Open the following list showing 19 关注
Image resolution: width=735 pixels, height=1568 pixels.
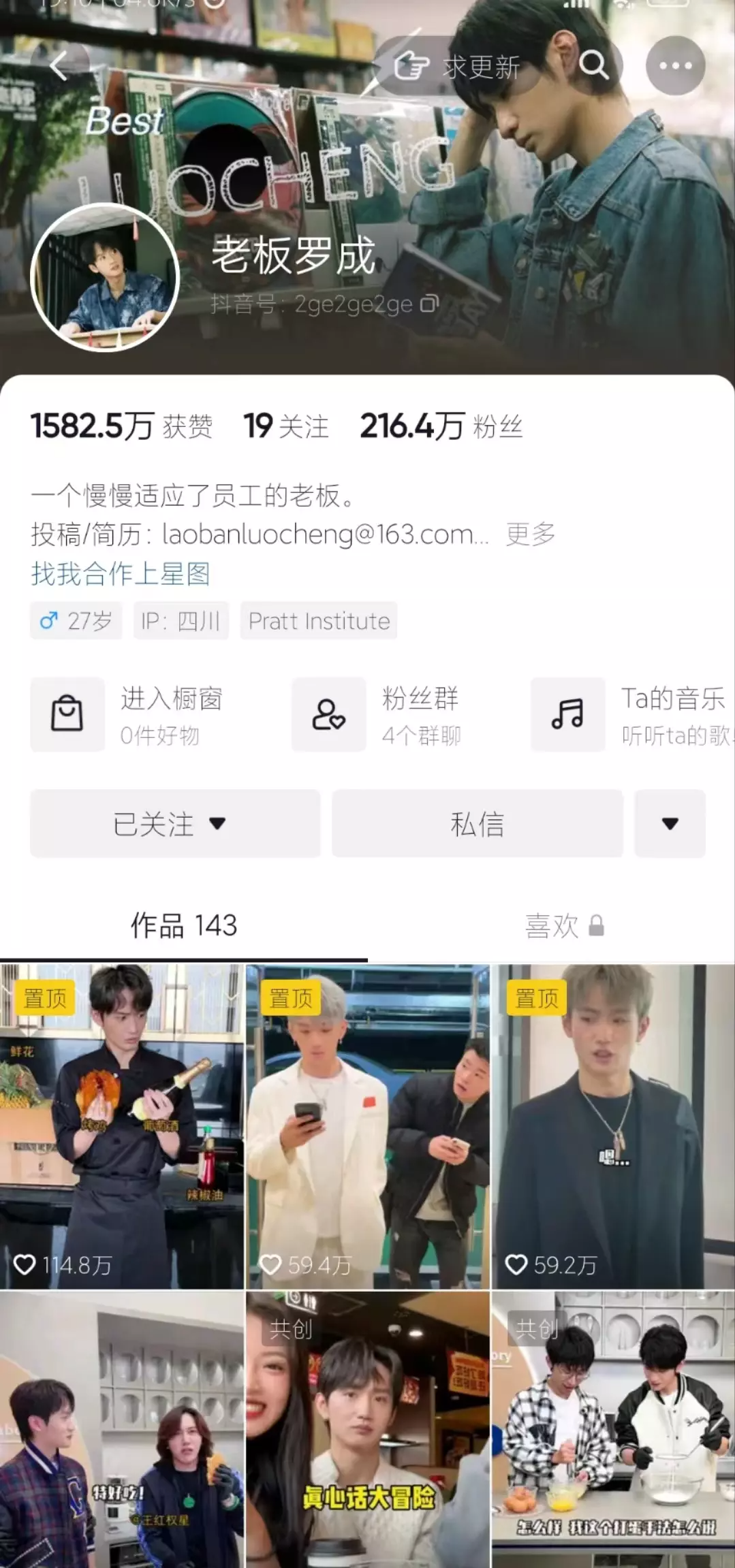[x=286, y=427]
